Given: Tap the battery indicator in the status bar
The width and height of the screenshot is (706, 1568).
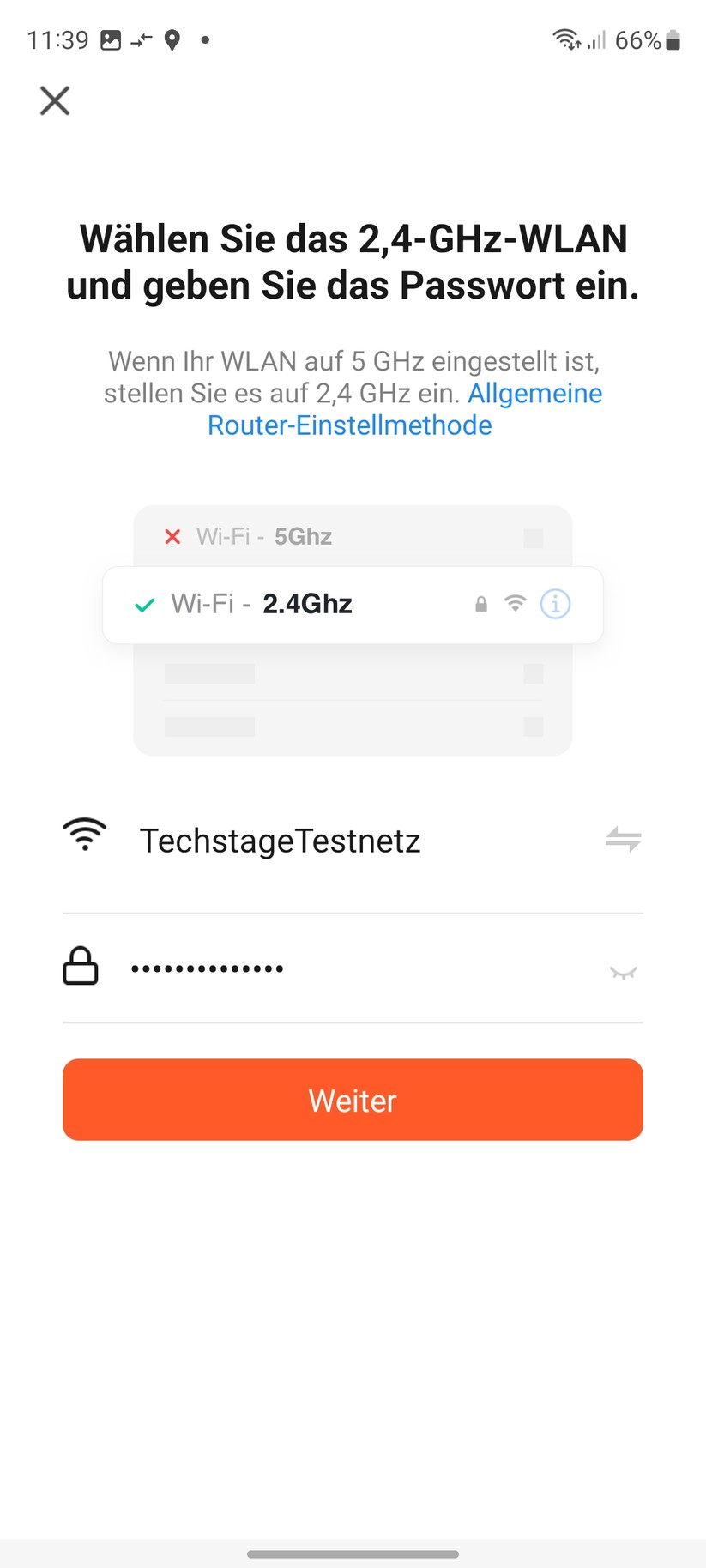Looking at the screenshot, I should (x=671, y=39).
